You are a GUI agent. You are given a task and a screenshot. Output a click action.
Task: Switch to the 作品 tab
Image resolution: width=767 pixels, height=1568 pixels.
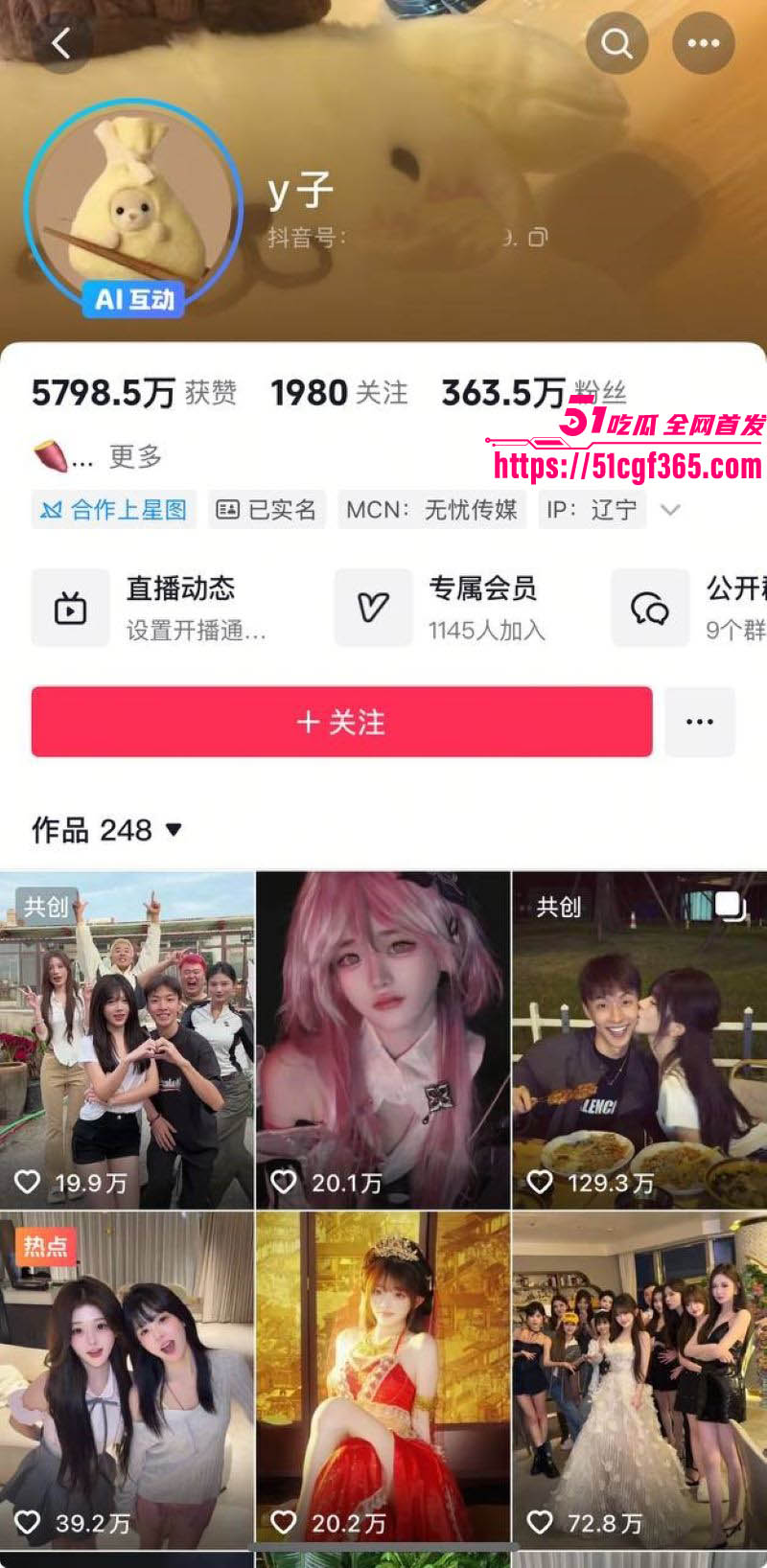[62, 830]
